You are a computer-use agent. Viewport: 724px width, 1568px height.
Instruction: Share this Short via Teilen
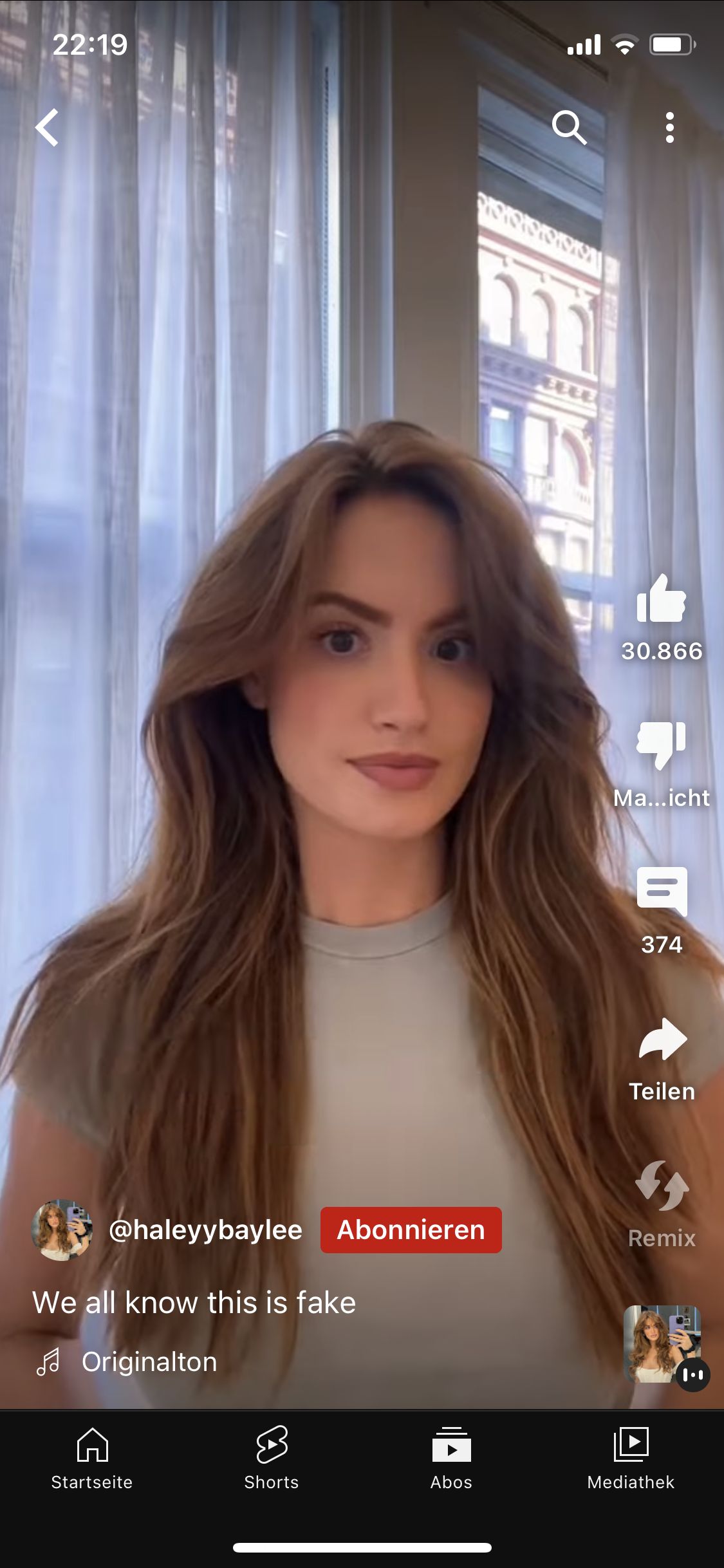(662, 1040)
